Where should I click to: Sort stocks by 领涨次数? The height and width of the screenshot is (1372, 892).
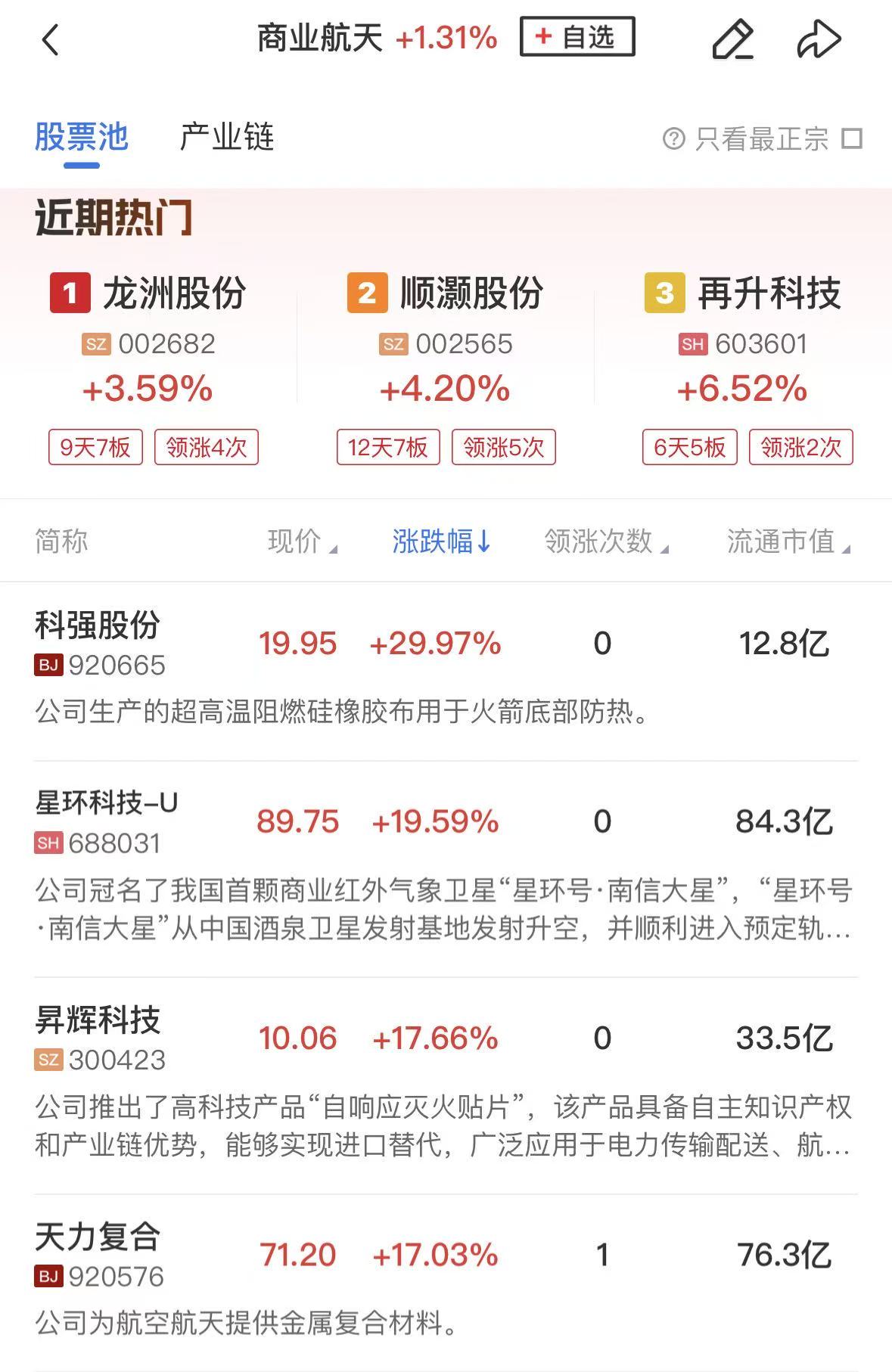pos(605,542)
